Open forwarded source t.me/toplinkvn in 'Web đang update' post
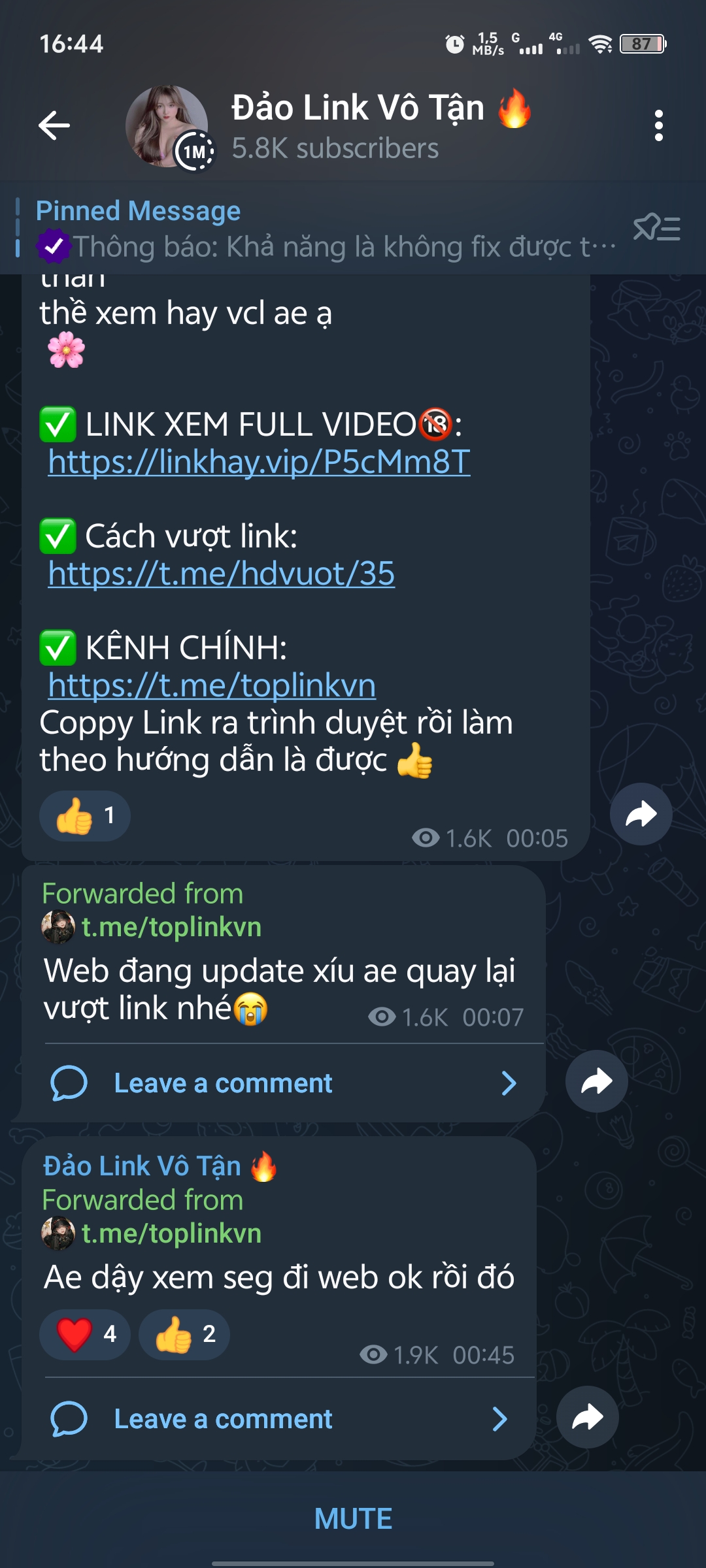This screenshot has width=706, height=1568. 170,927
